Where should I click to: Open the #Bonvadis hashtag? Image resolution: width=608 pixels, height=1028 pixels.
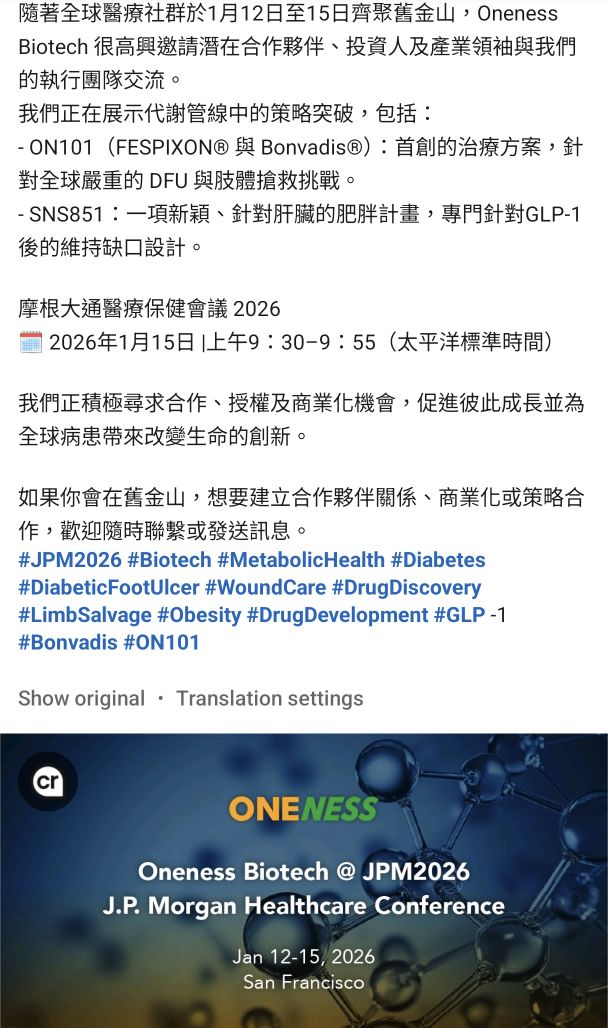pyautogui.click(x=68, y=642)
